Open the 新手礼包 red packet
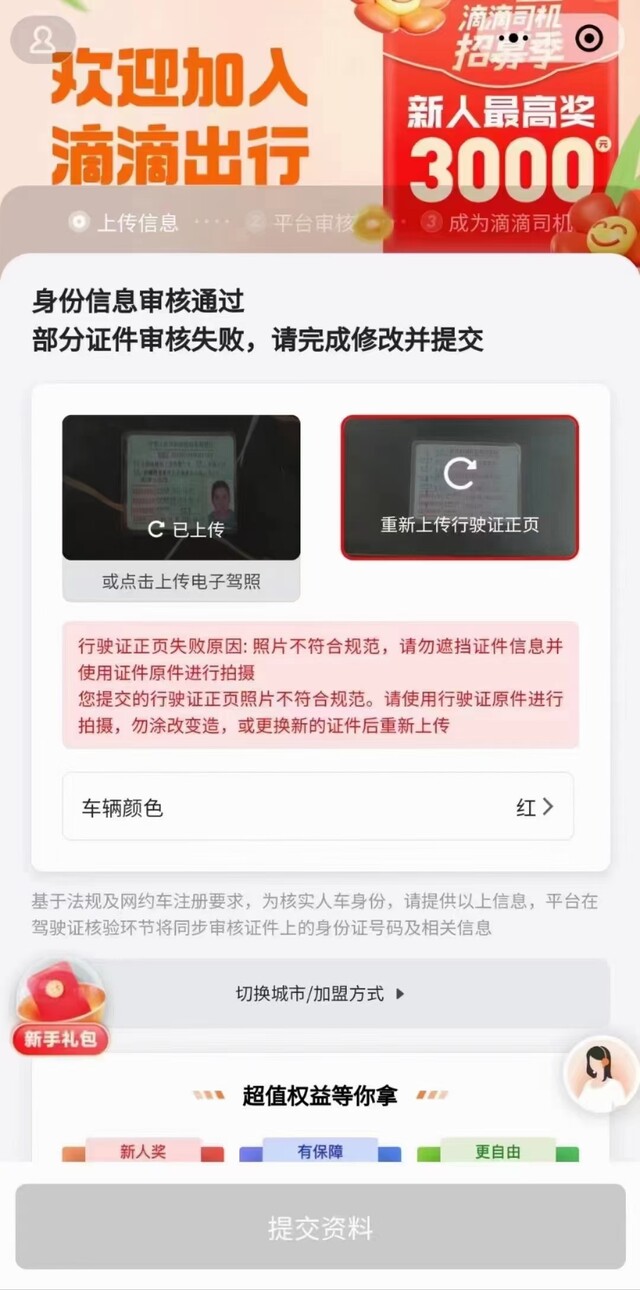This screenshot has height=1290, width=640. [x=60, y=1005]
